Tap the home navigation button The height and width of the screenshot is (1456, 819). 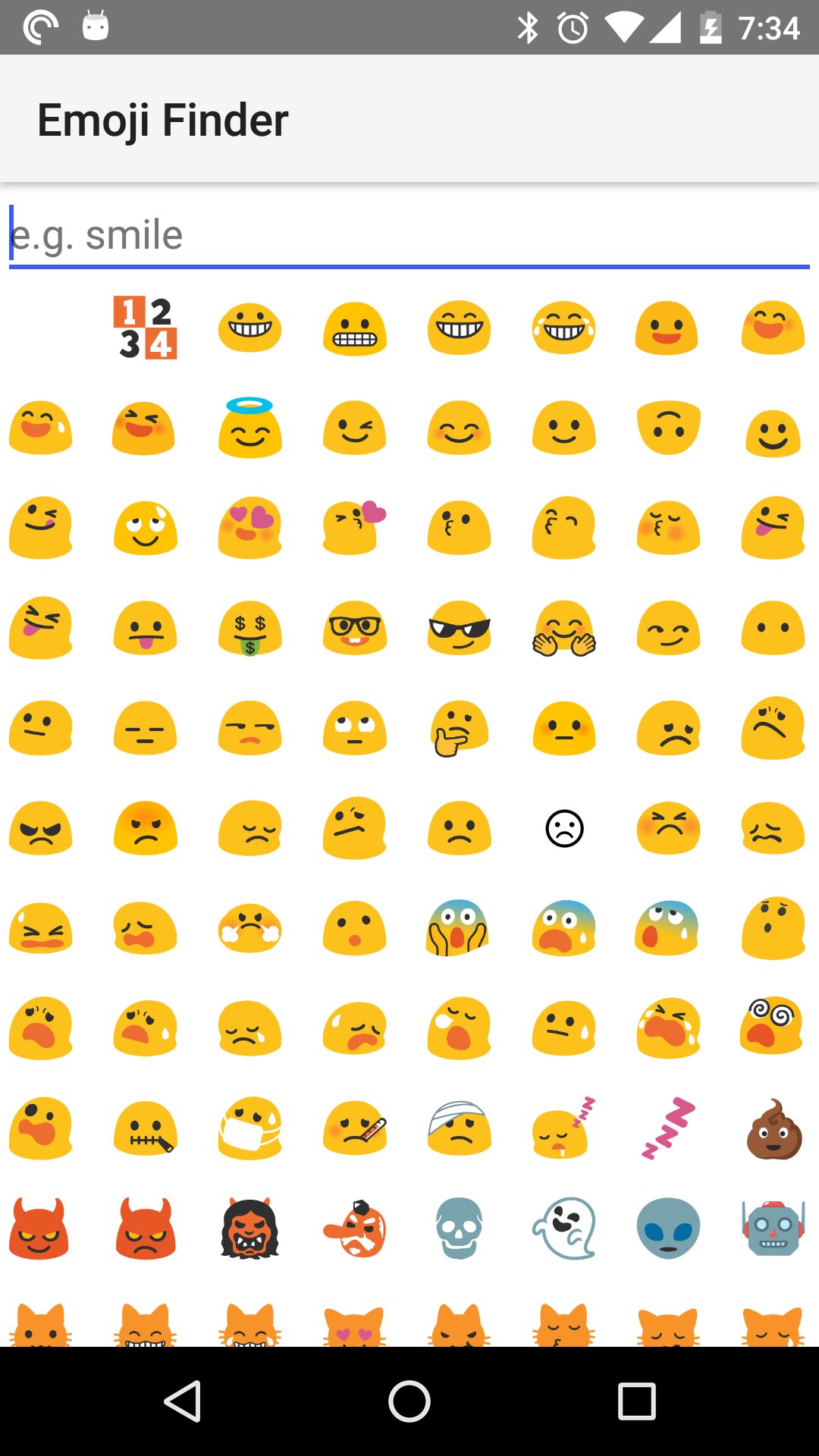pos(409,1401)
